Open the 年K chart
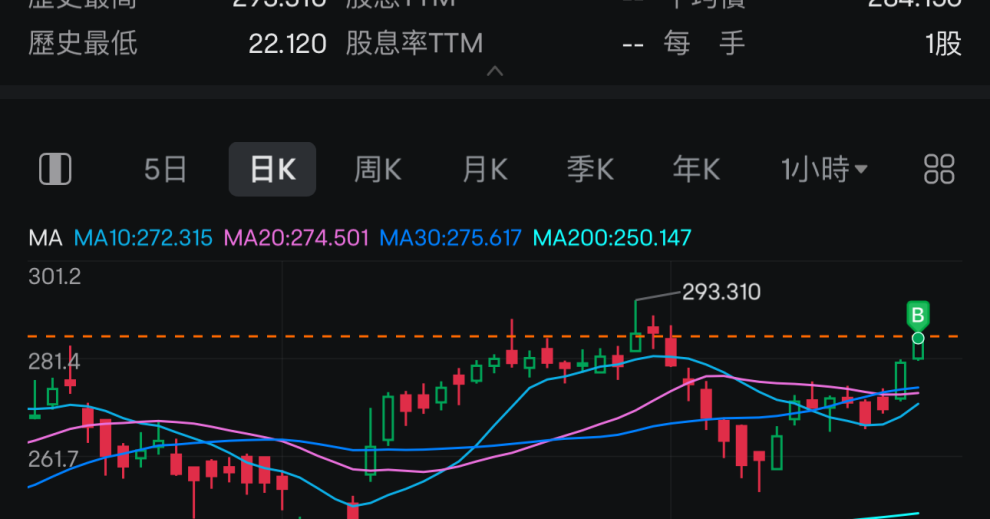990x519 pixels. click(696, 169)
